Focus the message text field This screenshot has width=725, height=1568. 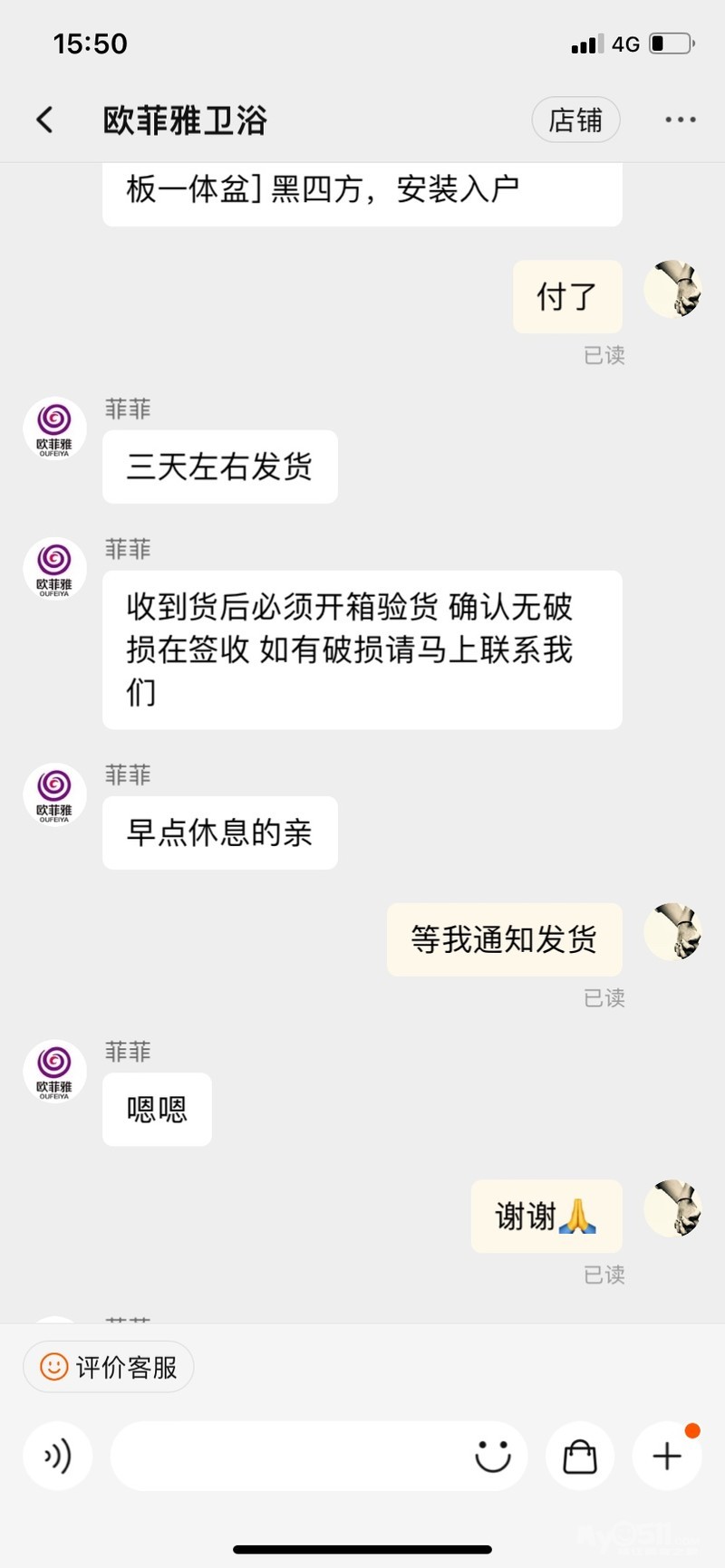290,1456
